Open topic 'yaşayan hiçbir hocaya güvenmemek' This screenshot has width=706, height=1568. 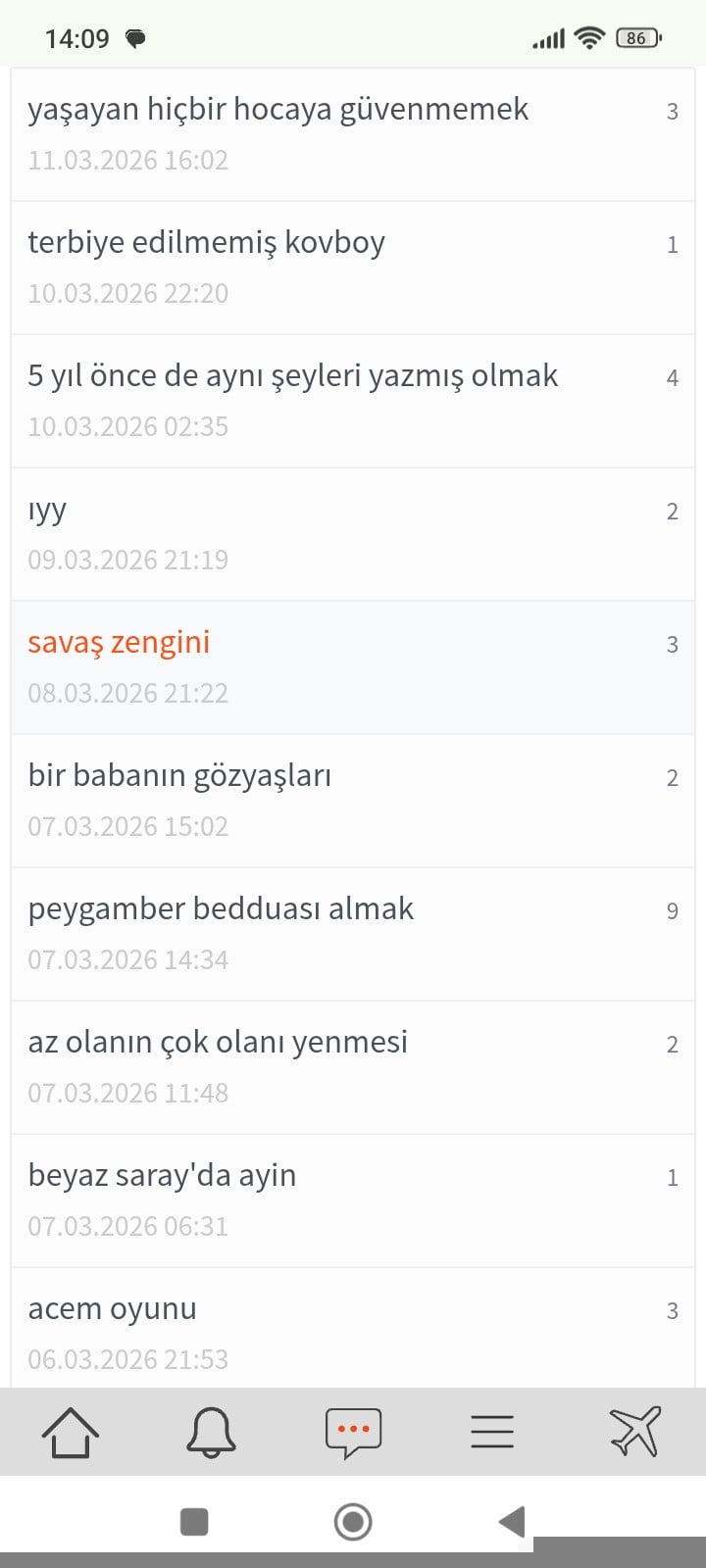pos(278,110)
